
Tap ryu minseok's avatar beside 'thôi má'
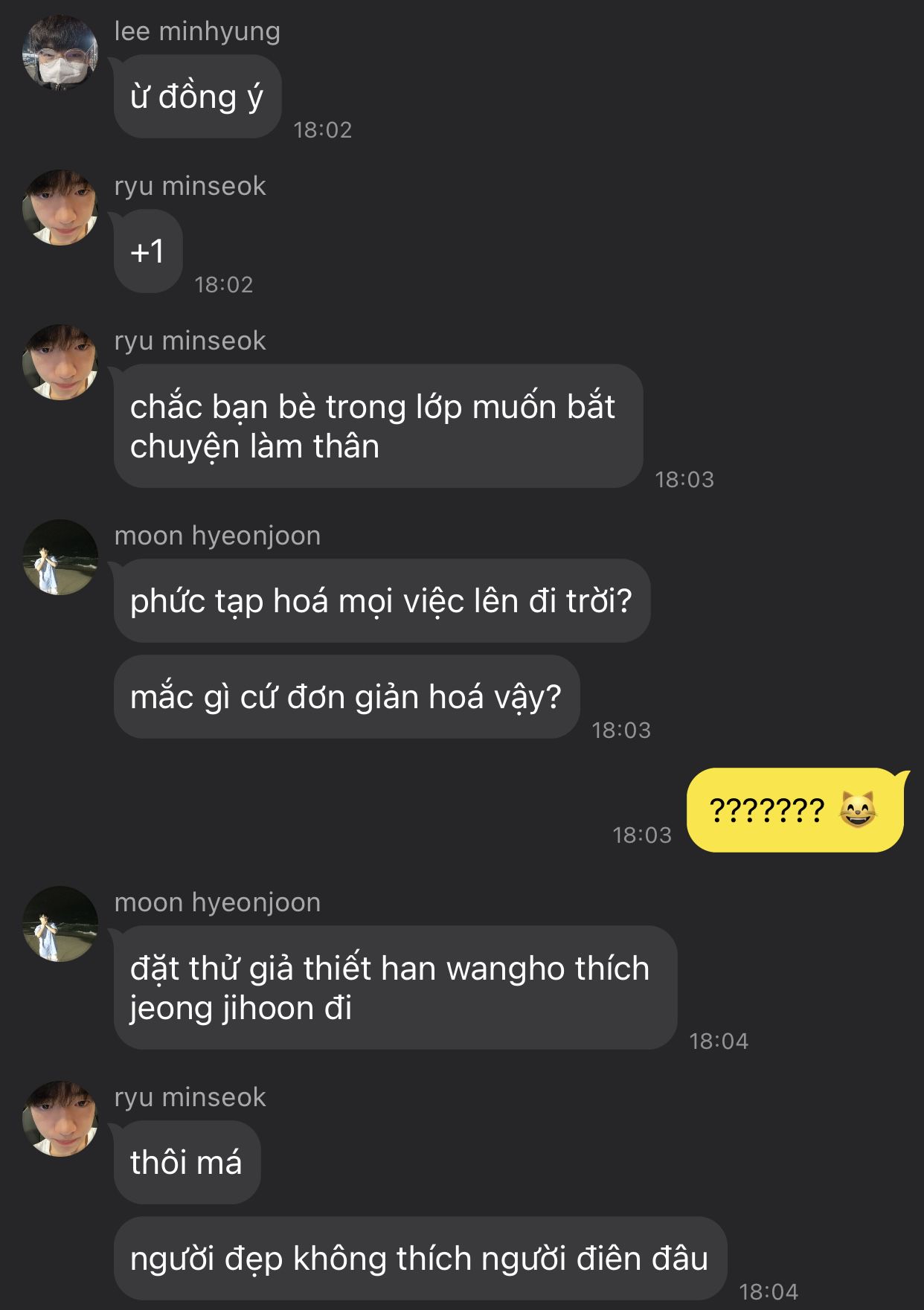60,1118
